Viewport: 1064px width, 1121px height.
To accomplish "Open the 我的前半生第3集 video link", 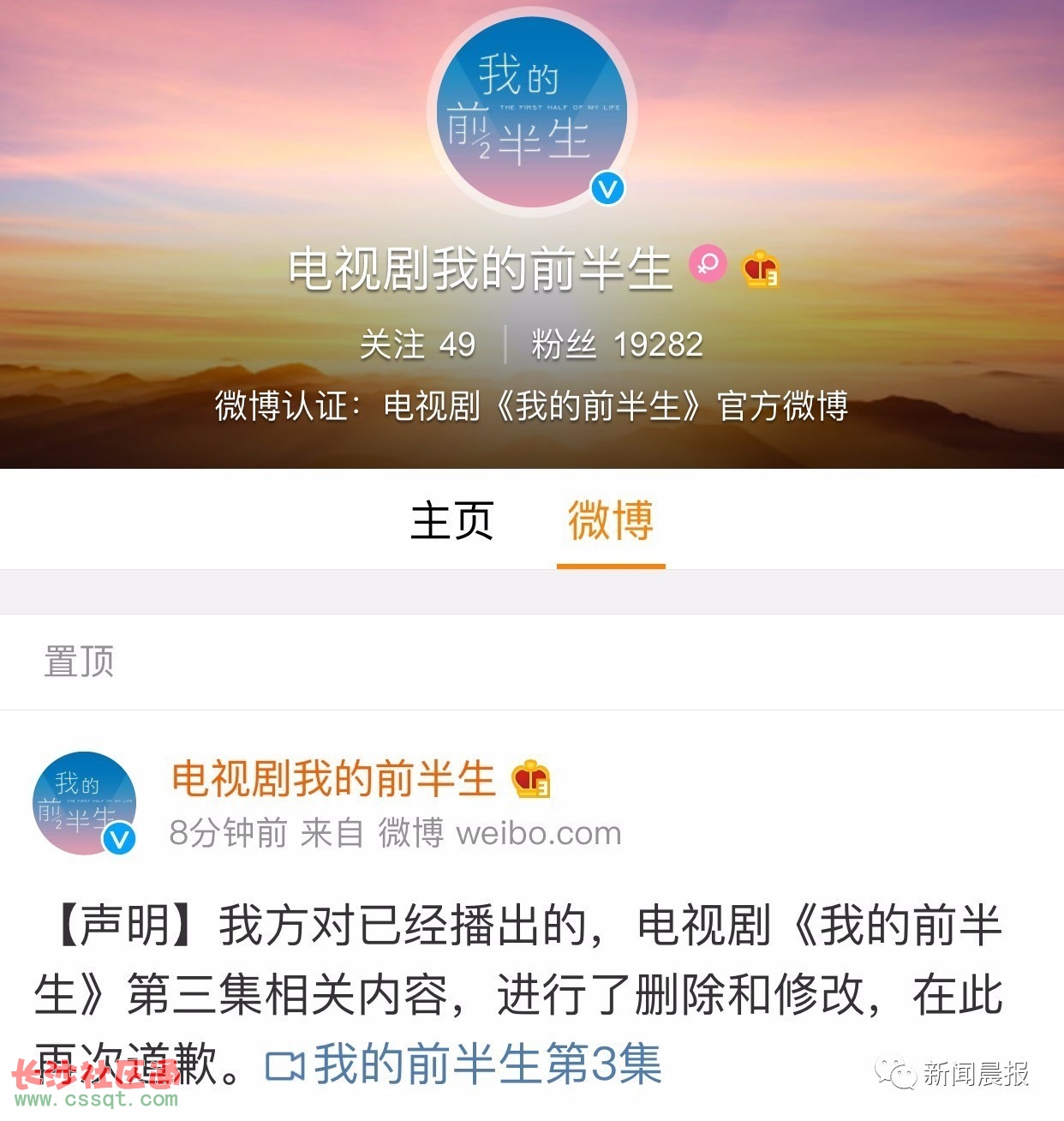I will pyautogui.click(x=465, y=1064).
